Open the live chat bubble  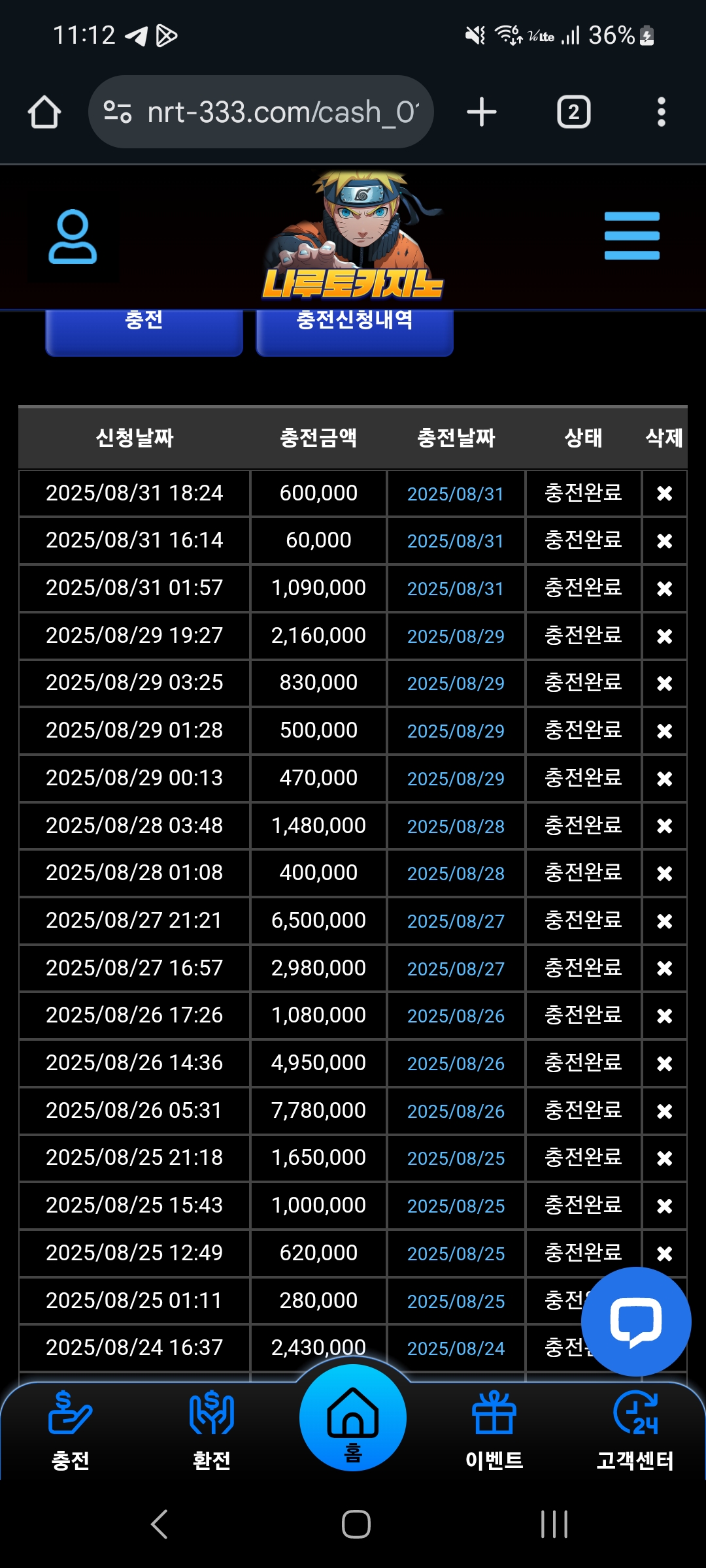[635, 1321]
